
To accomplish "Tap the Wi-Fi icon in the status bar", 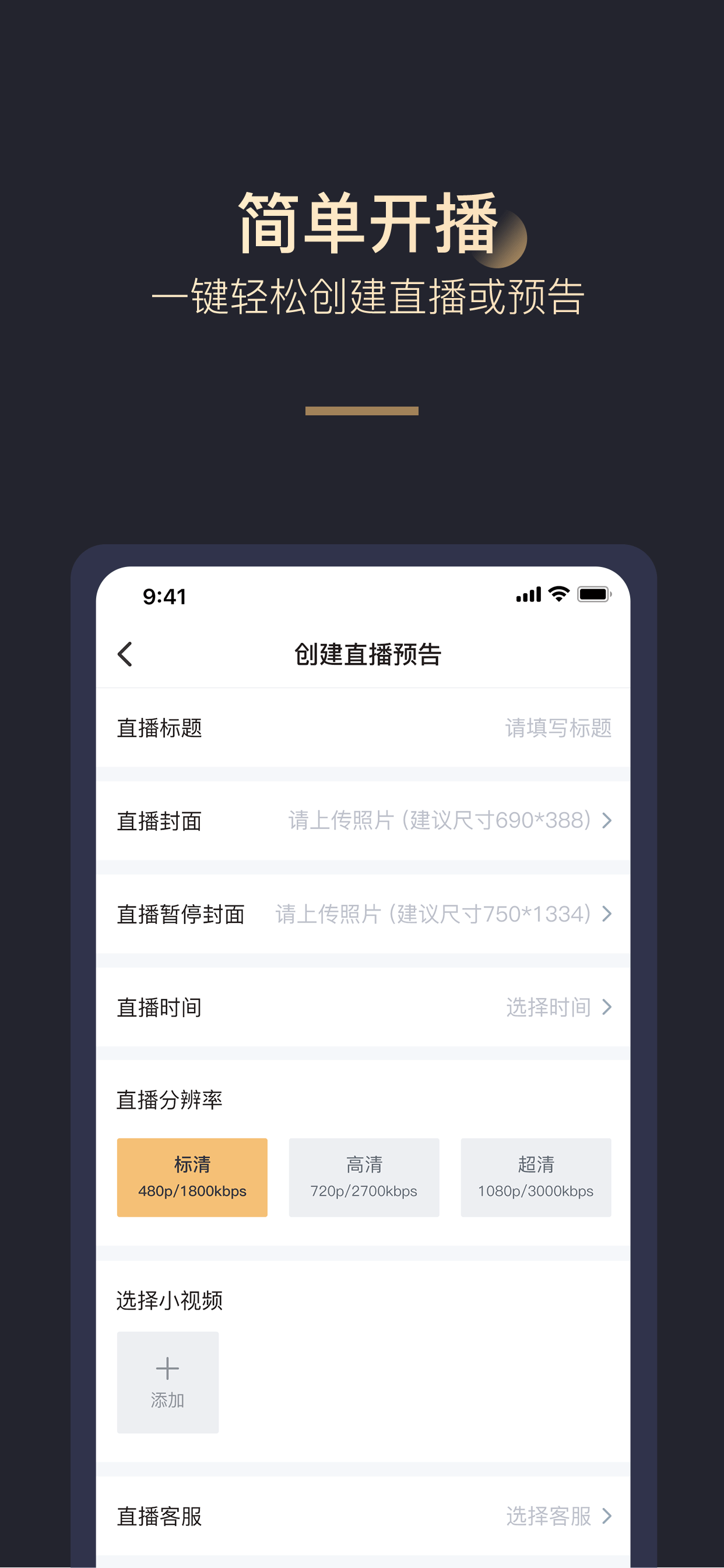I will pyautogui.click(x=558, y=594).
